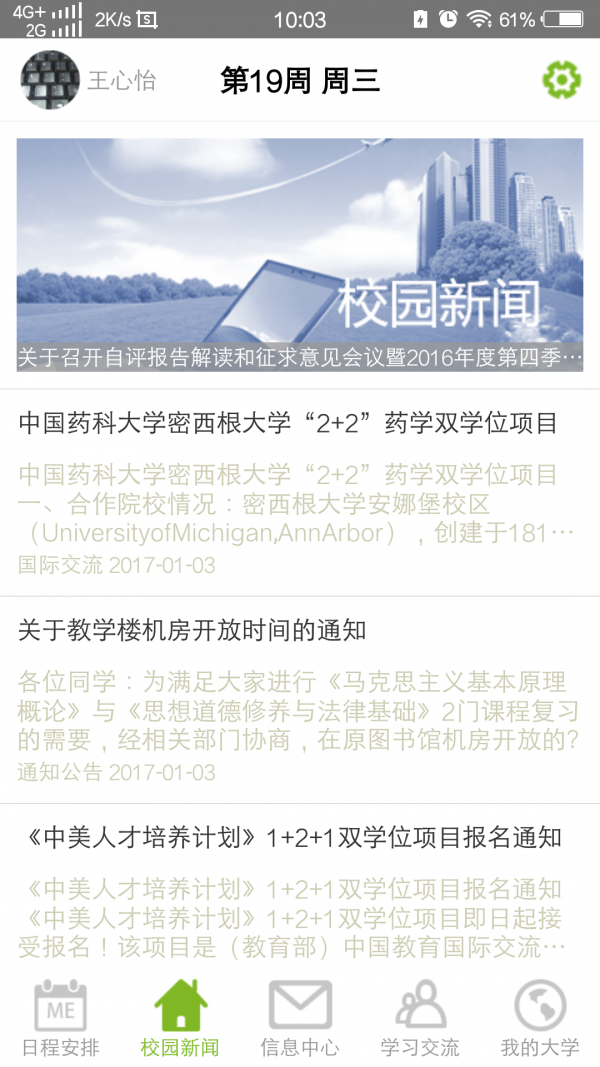Open the 中国药科大学密西根大学 "2+2" news item
The width and height of the screenshot is (600, 1067).
(300, 492)
